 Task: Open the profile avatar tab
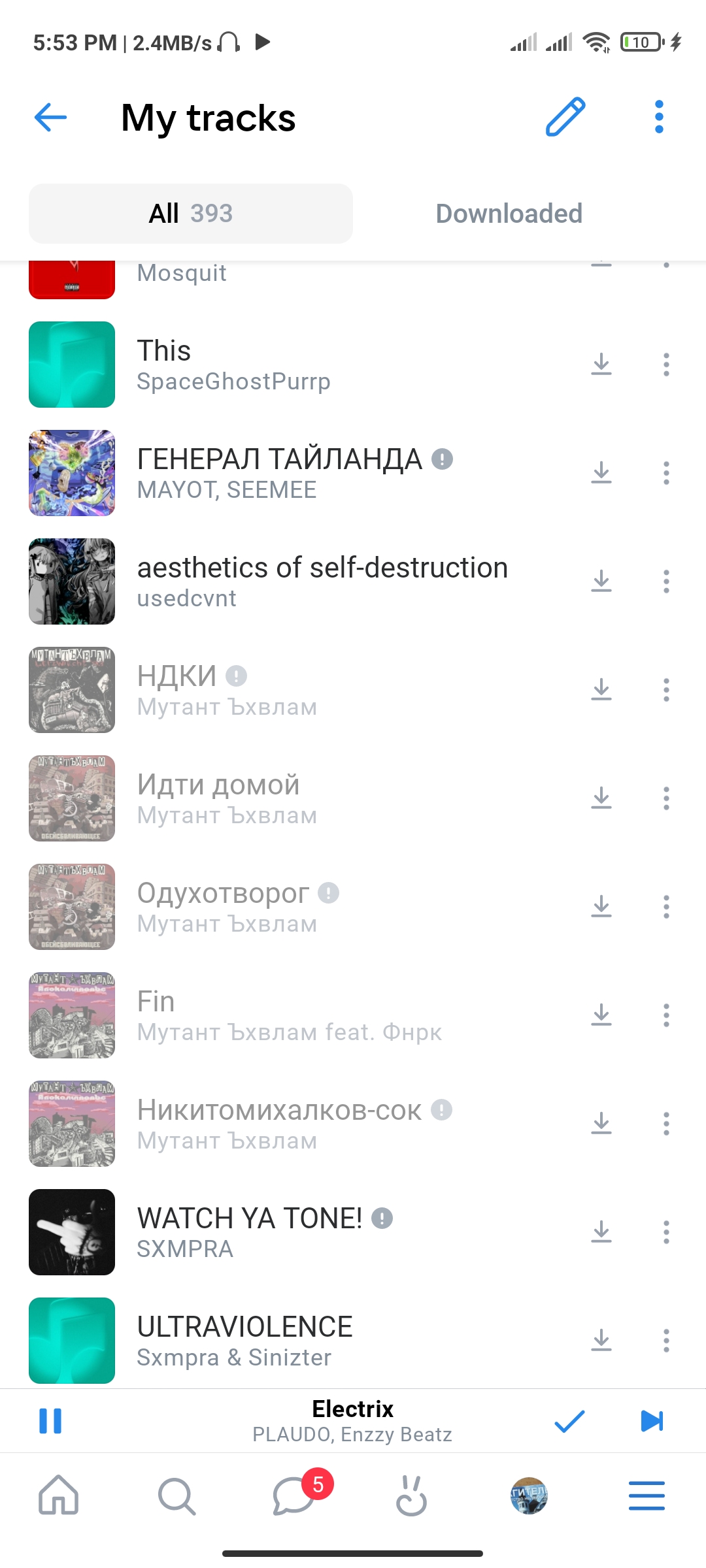(529, 1495)
